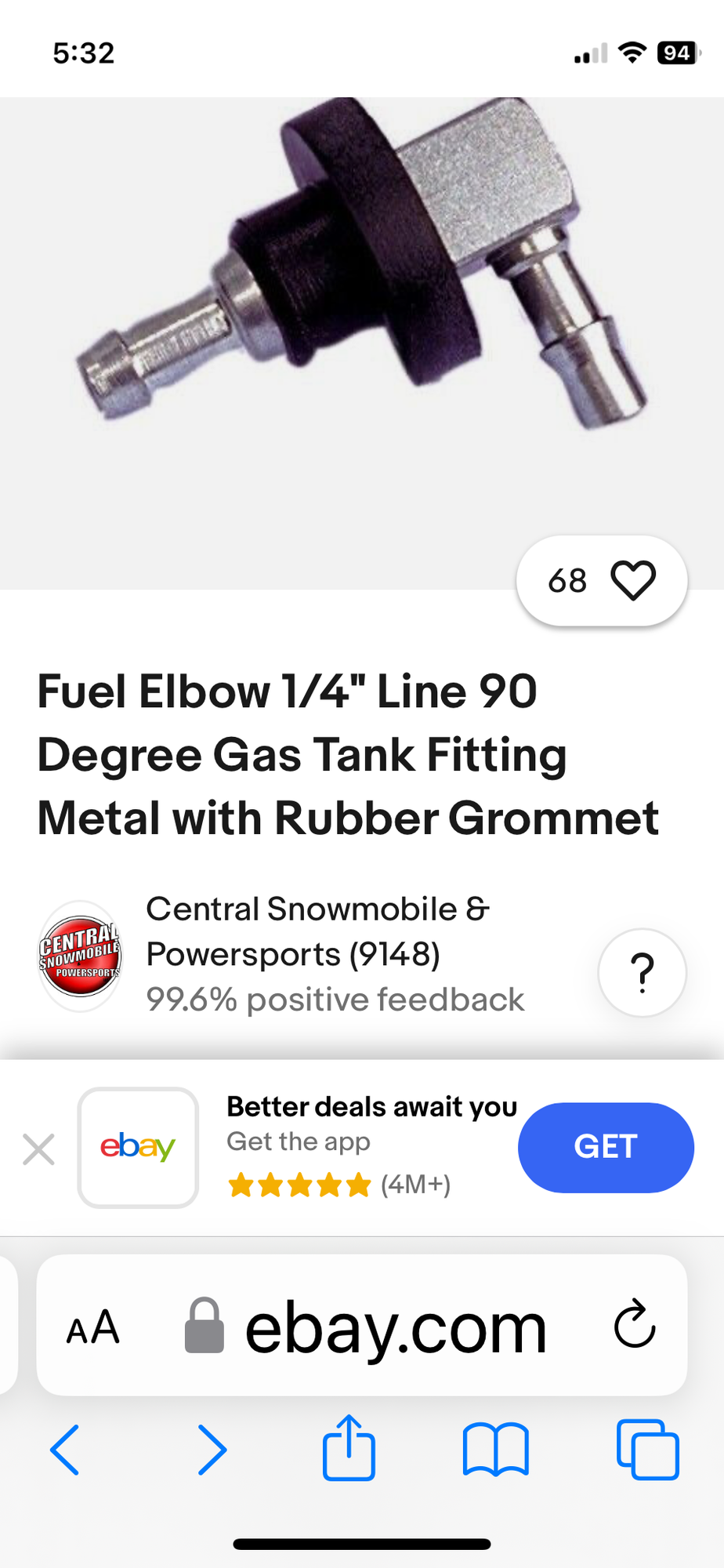
Task: Reload the eBay page
Action: (x=634, y=1325)
